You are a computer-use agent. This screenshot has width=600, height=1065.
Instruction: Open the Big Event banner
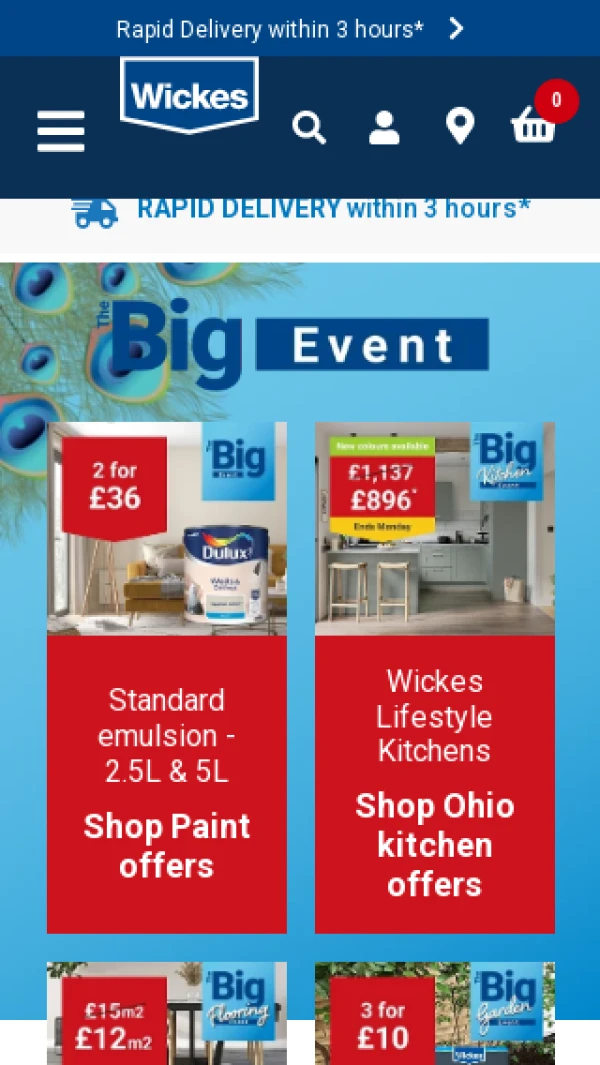(x=300, y=343)
